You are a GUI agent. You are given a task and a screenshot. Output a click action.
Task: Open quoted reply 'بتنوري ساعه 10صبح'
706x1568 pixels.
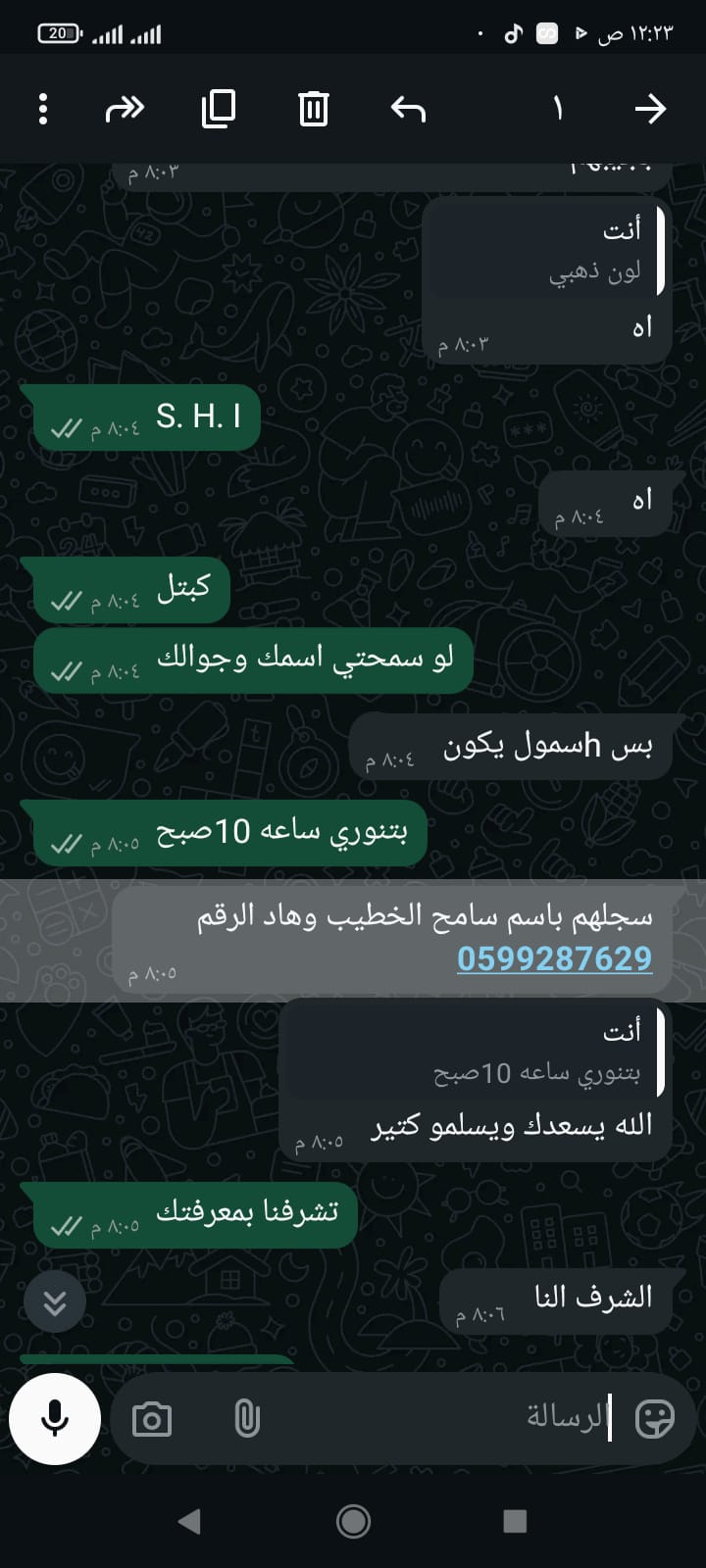pos(476,1053)
